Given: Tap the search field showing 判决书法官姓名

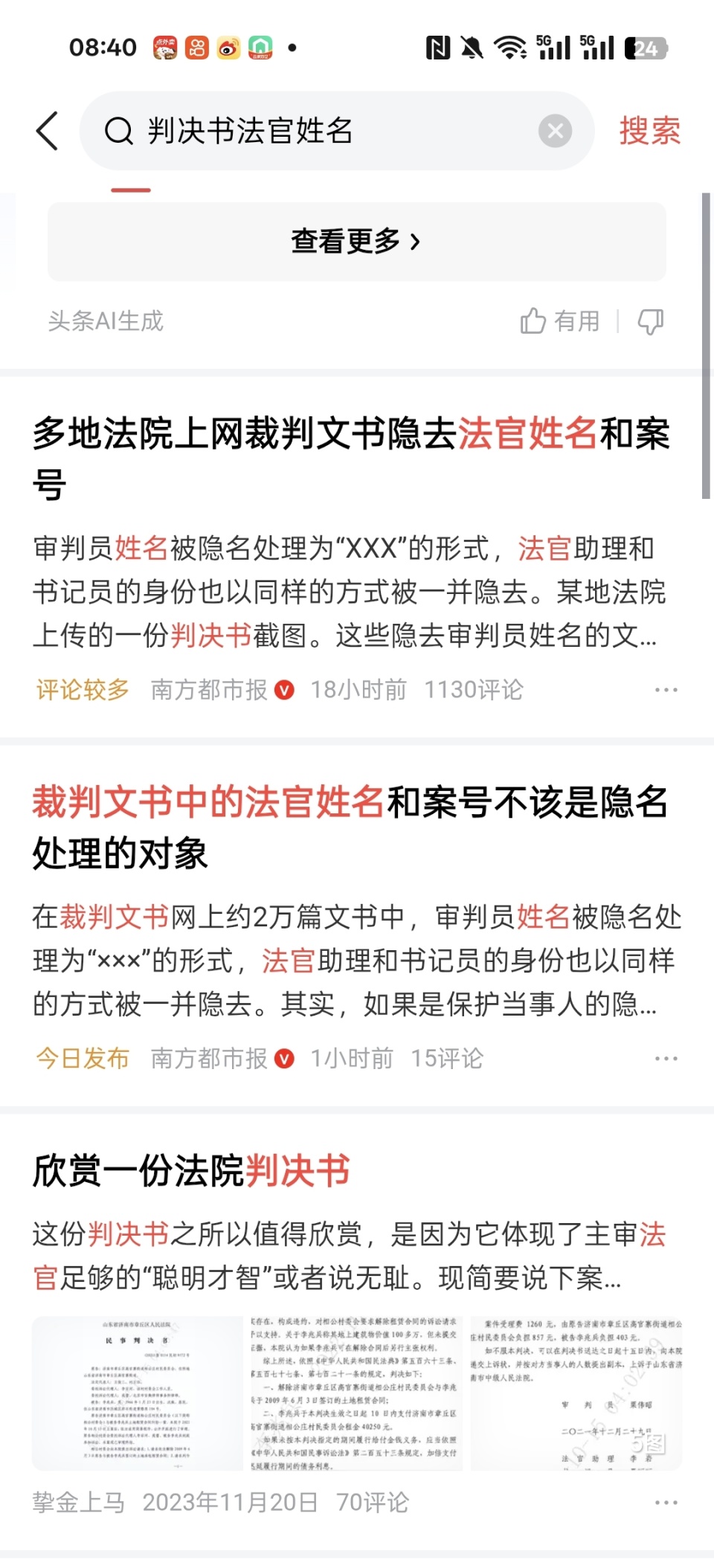Looking at the screenshot, I should pos(312,130).
